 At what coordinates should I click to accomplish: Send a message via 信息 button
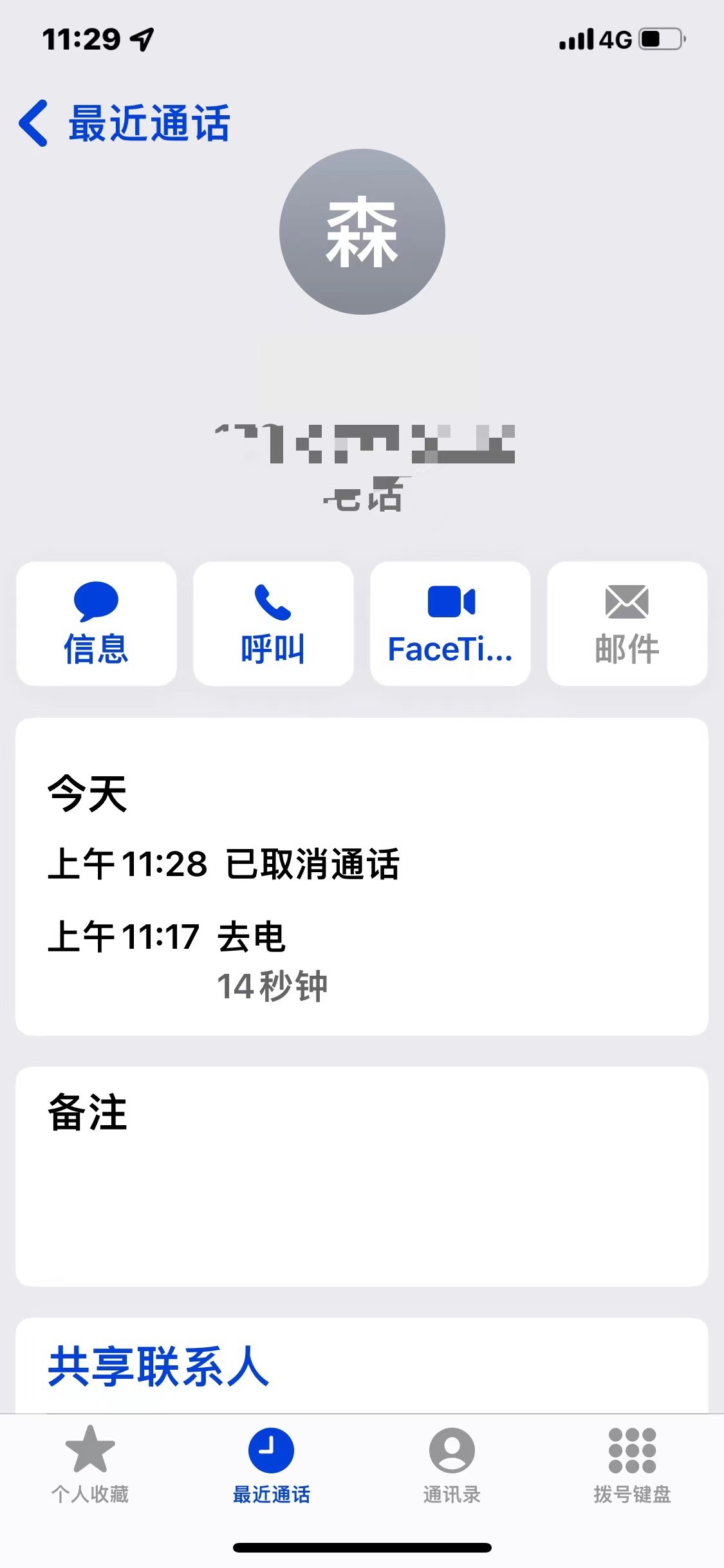(97, 623)
